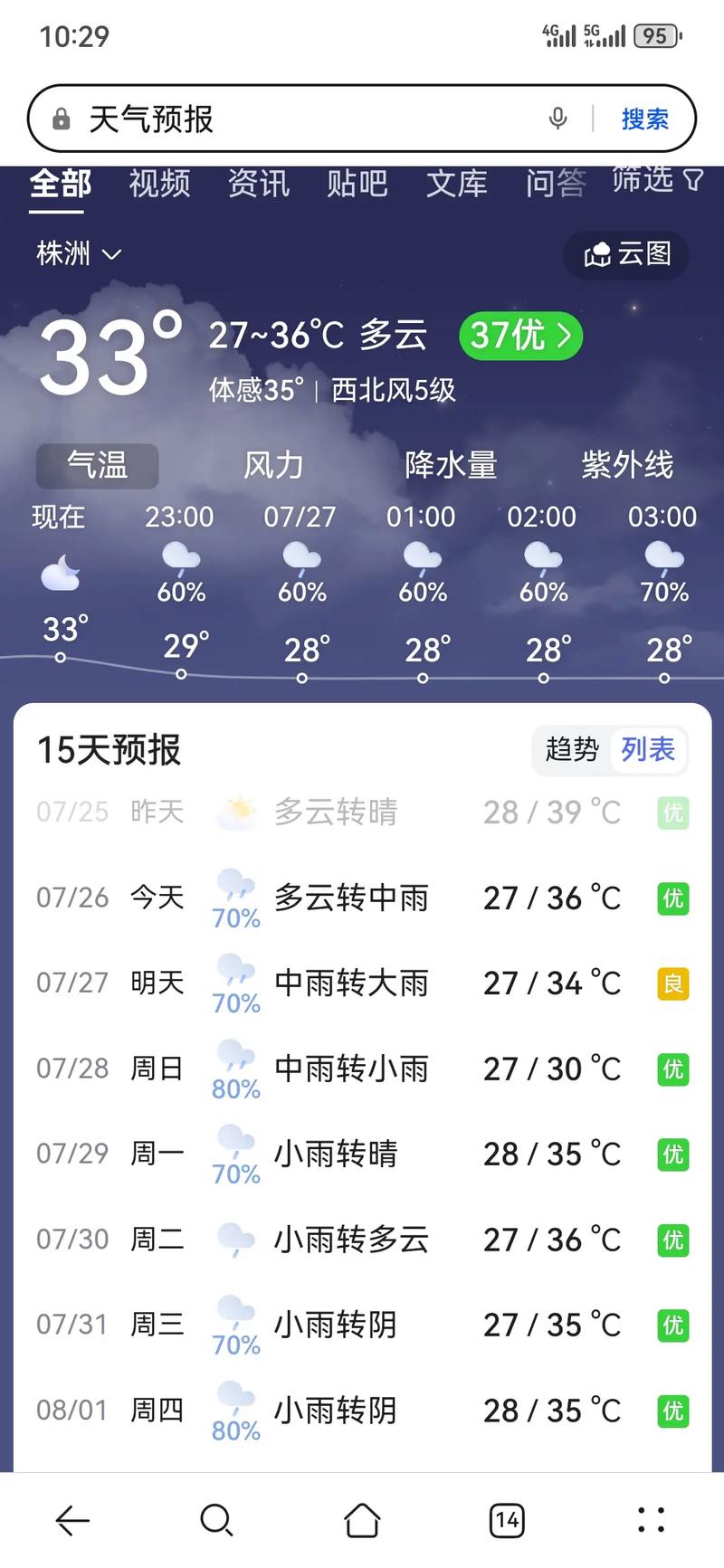724x1568 pixels.
Task: Tap the microphone icon in the search bar
Action: pyautogui.click(x=557, y=119)
